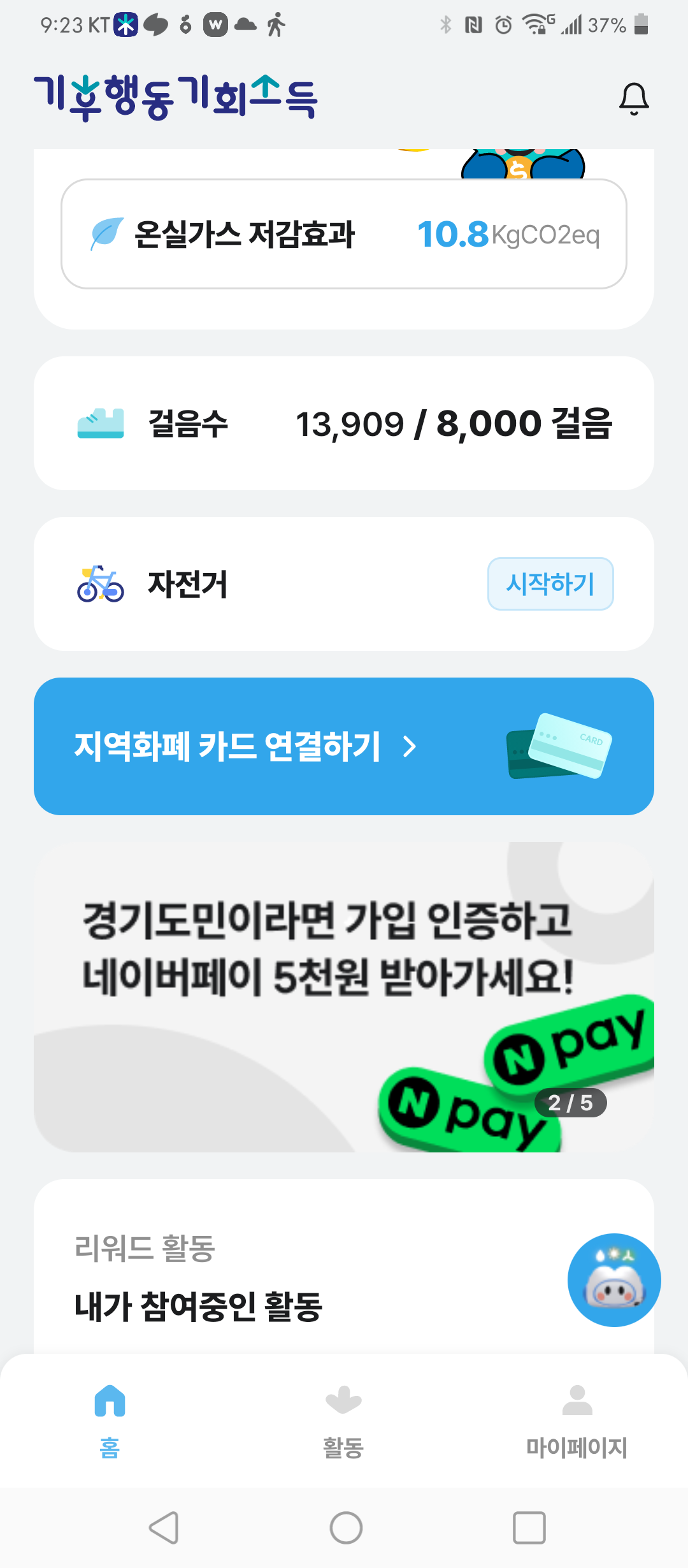The width and height of the screenshot is (688, 1568).
Task: Open the 온실가스 저감효과 card
Action: pos(344,234)
